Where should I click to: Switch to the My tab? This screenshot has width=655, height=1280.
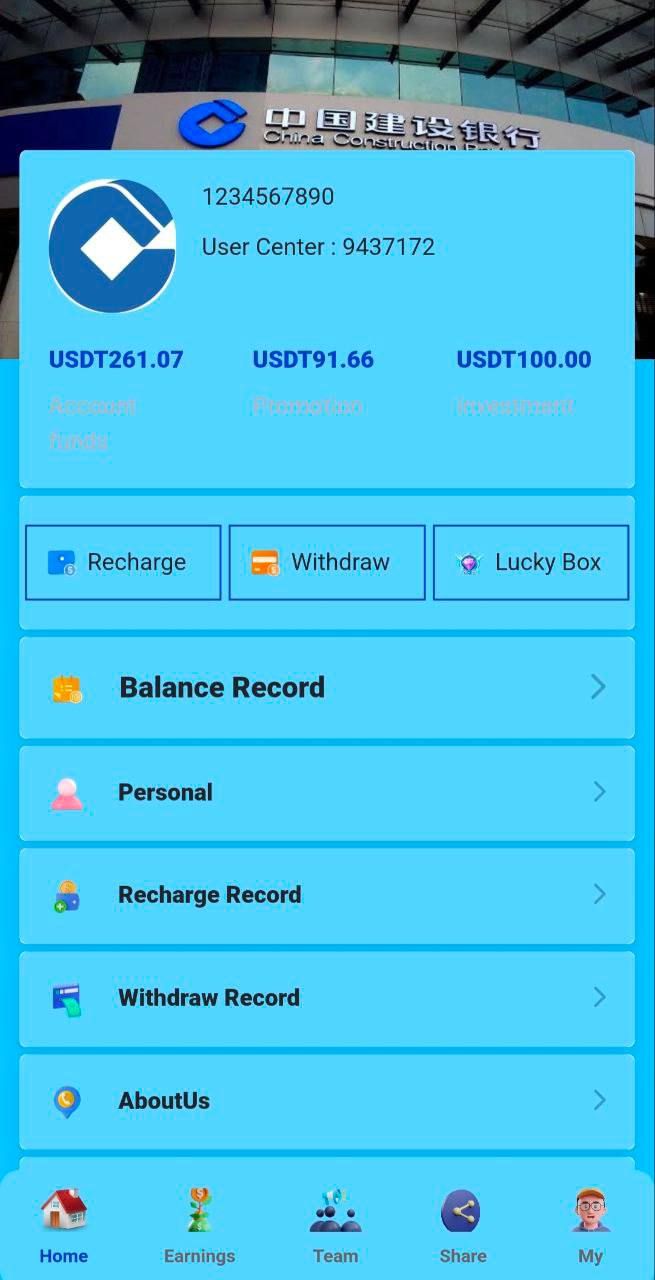tap(590, 1225)
